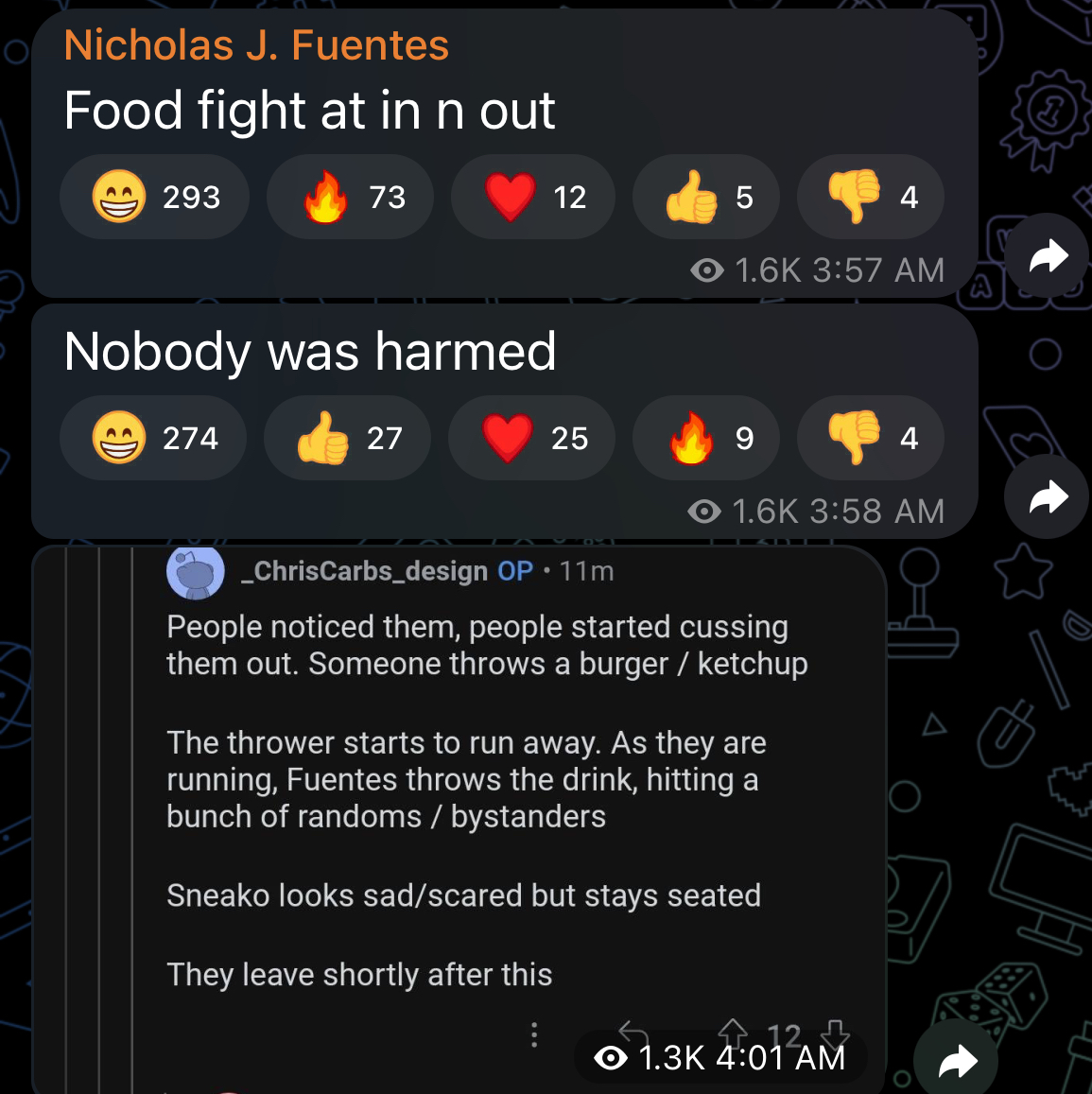Tap thumbs up reaction showing 27
Screen dimensions: 1092x1094
tap(348, 438)
